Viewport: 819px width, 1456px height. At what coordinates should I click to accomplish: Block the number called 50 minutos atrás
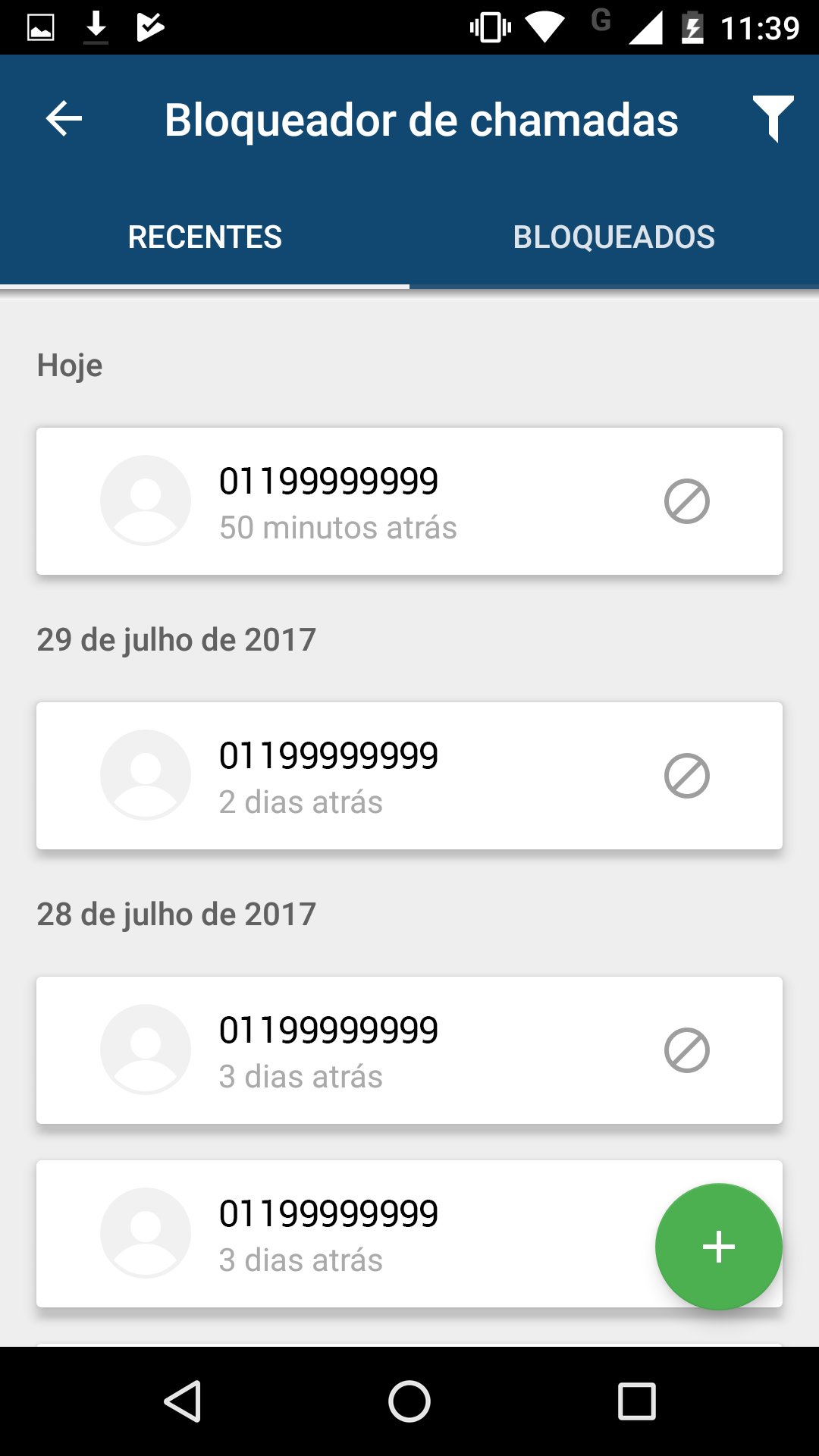687,501
